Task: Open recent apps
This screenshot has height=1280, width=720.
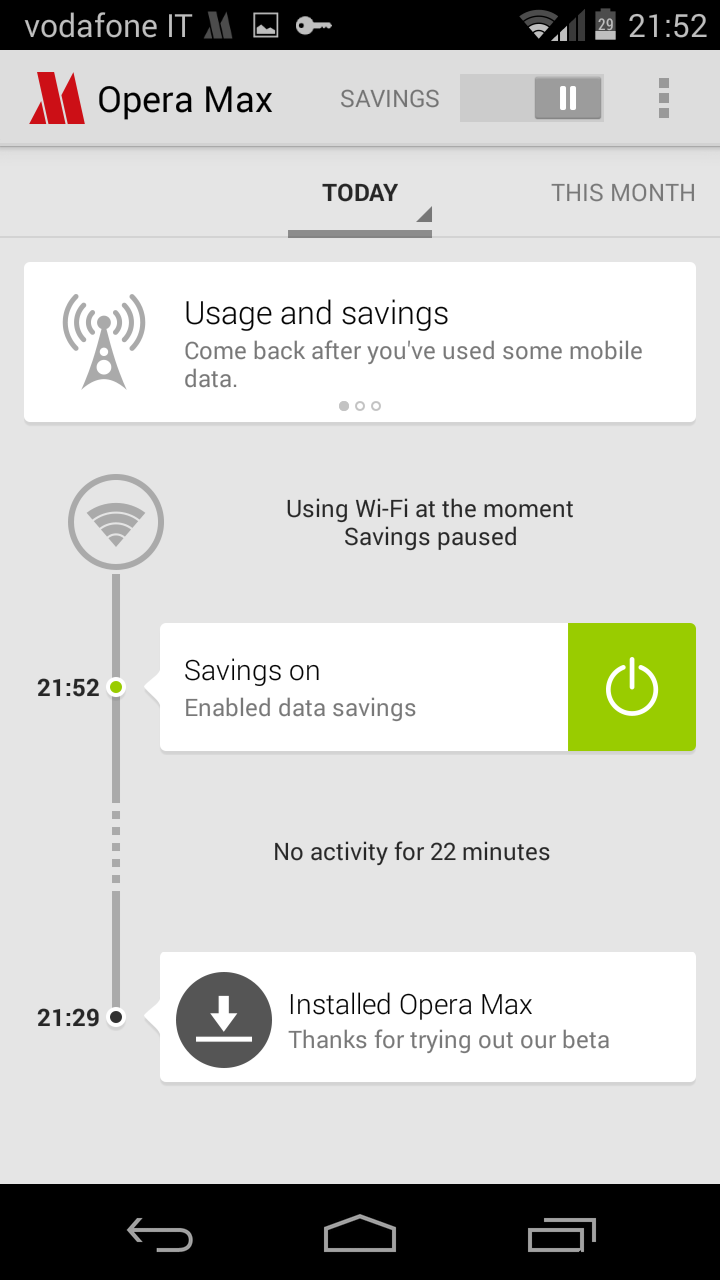Action: click(x=560, y=1234)
